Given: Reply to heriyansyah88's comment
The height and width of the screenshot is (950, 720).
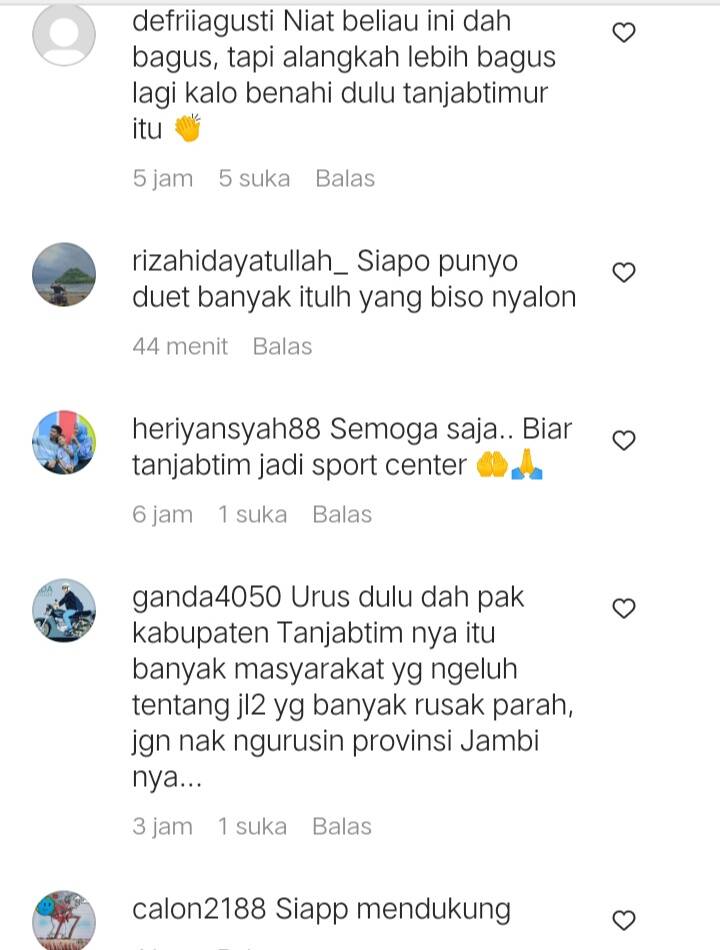Looking at the screenshot, I should [342, 515].
